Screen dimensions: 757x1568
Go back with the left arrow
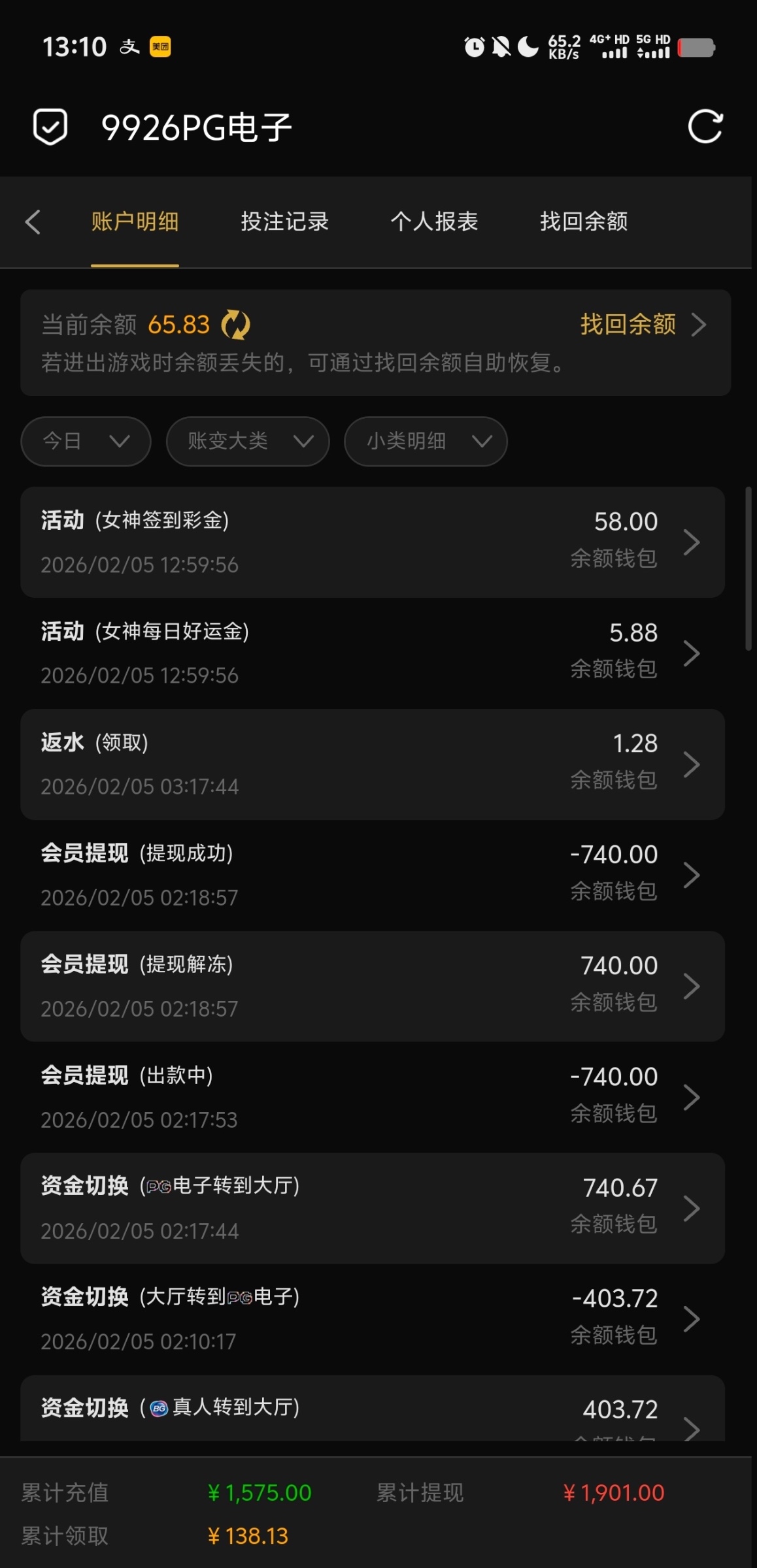(x=33, y=222)
